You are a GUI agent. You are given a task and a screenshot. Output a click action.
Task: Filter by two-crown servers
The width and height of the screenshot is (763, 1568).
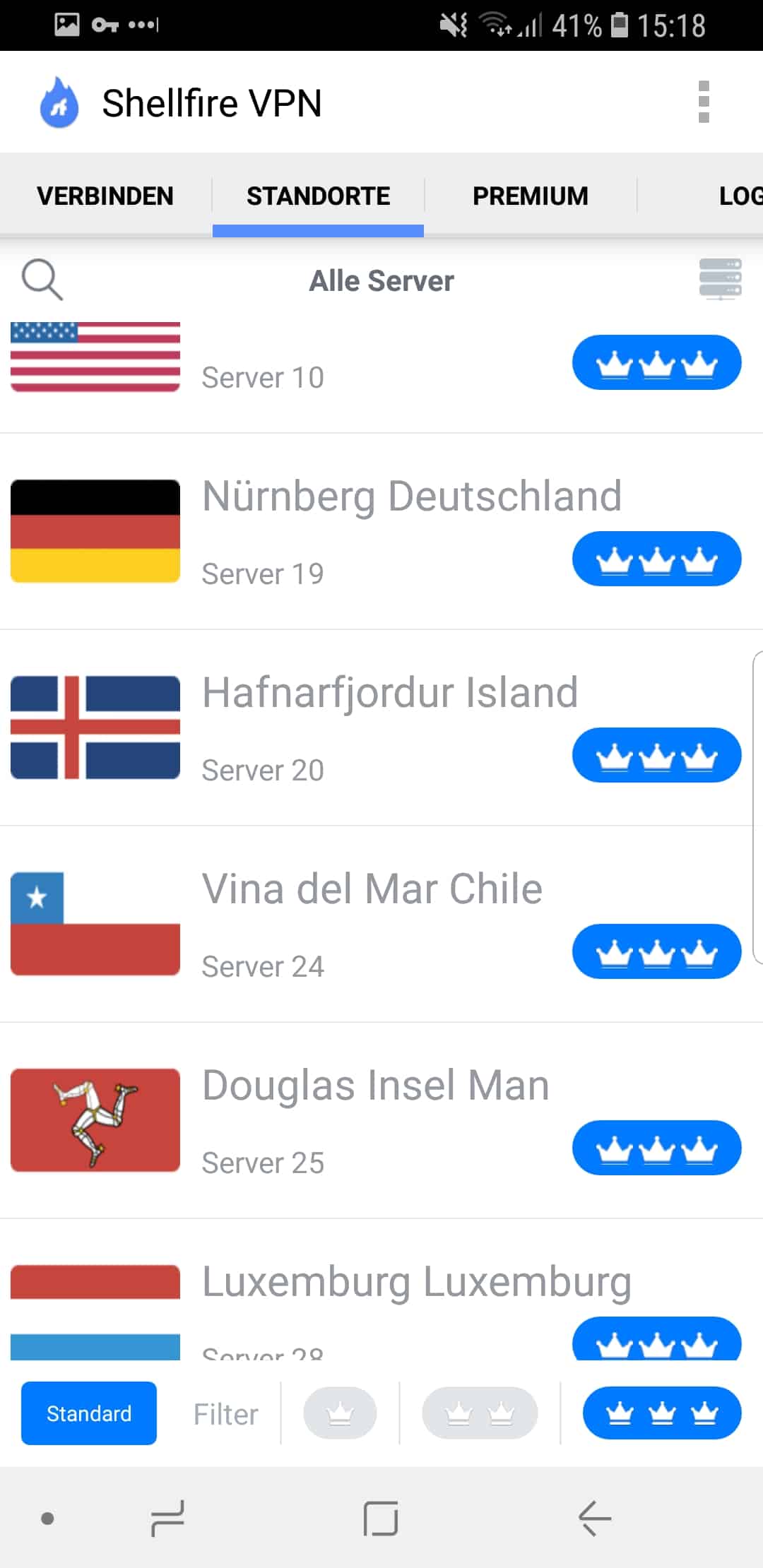tap(480, 1413)
